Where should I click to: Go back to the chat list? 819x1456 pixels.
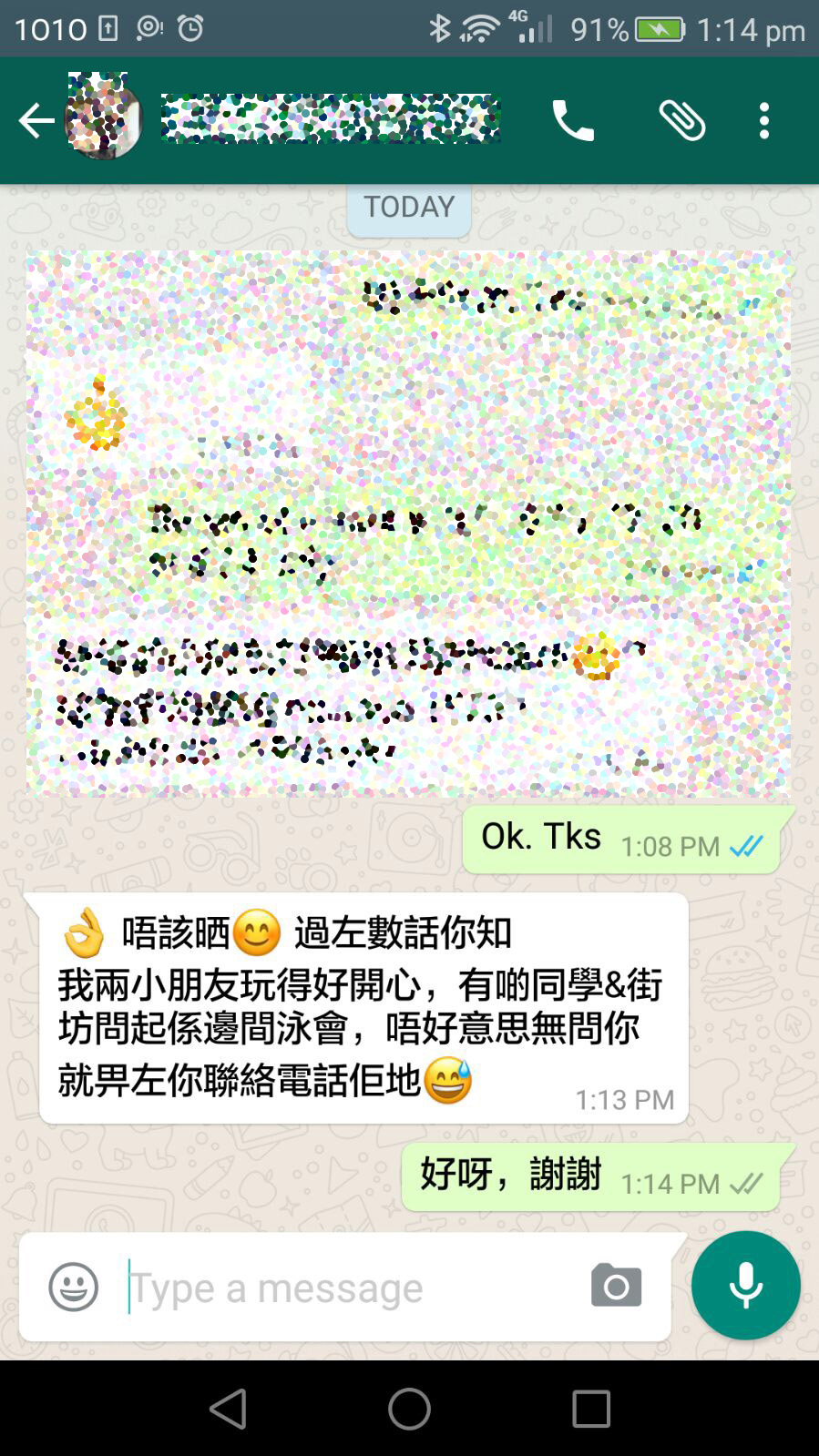coord(36,120)
